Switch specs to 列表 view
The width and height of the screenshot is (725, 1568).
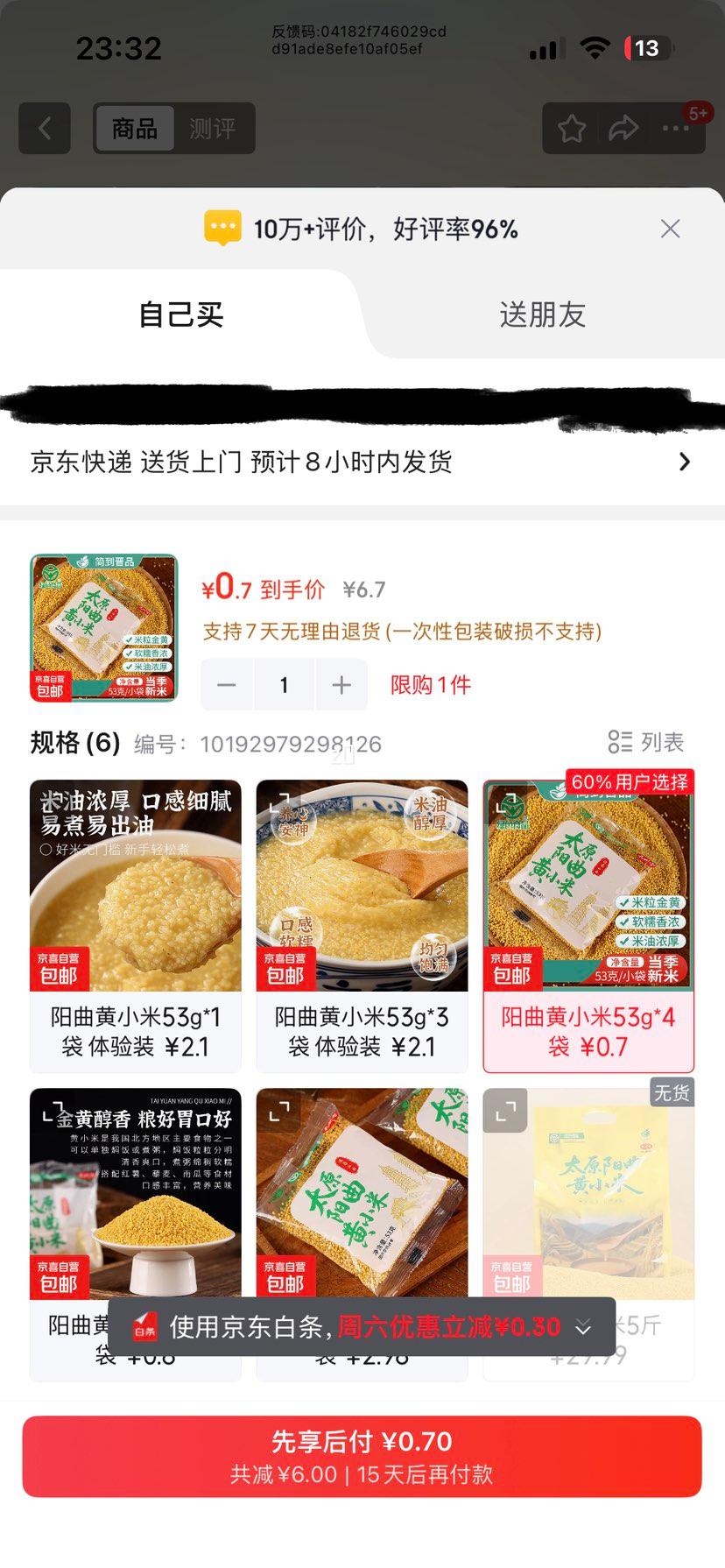click(x=646, y=742)
